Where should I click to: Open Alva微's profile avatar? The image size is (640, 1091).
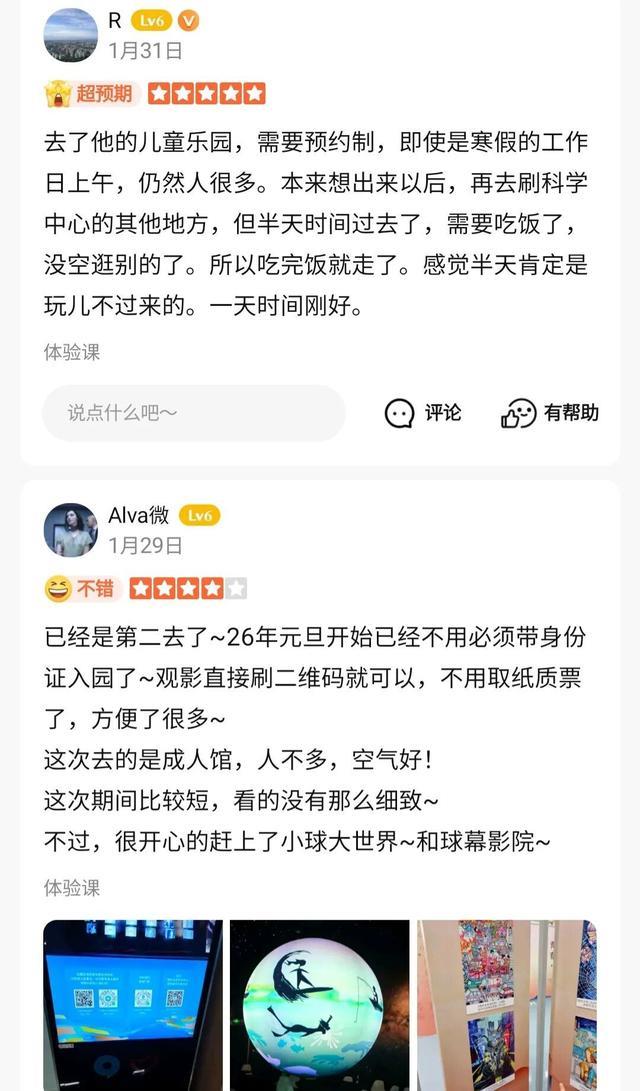(x=71, y=530)
